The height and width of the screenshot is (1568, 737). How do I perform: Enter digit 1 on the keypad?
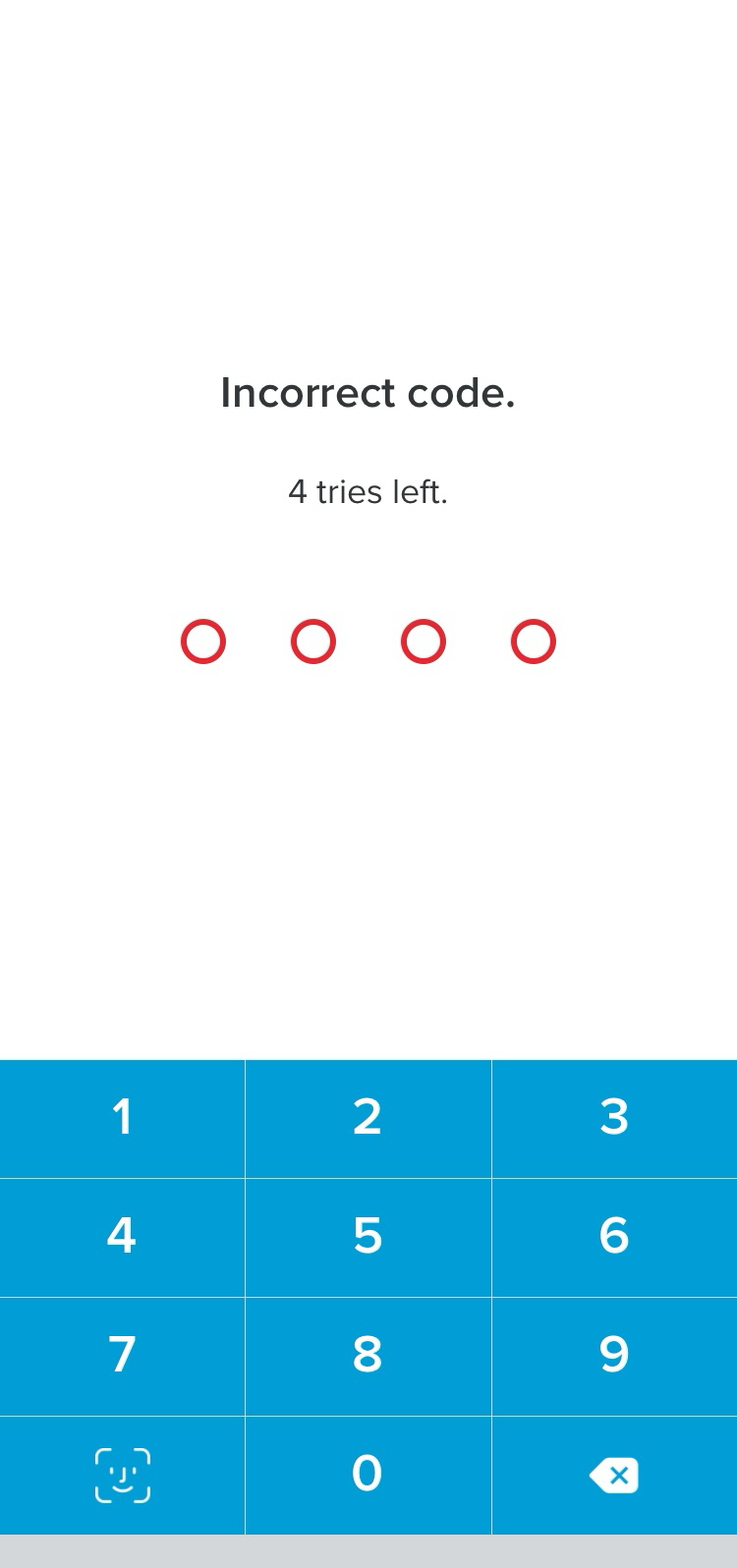122,1118
